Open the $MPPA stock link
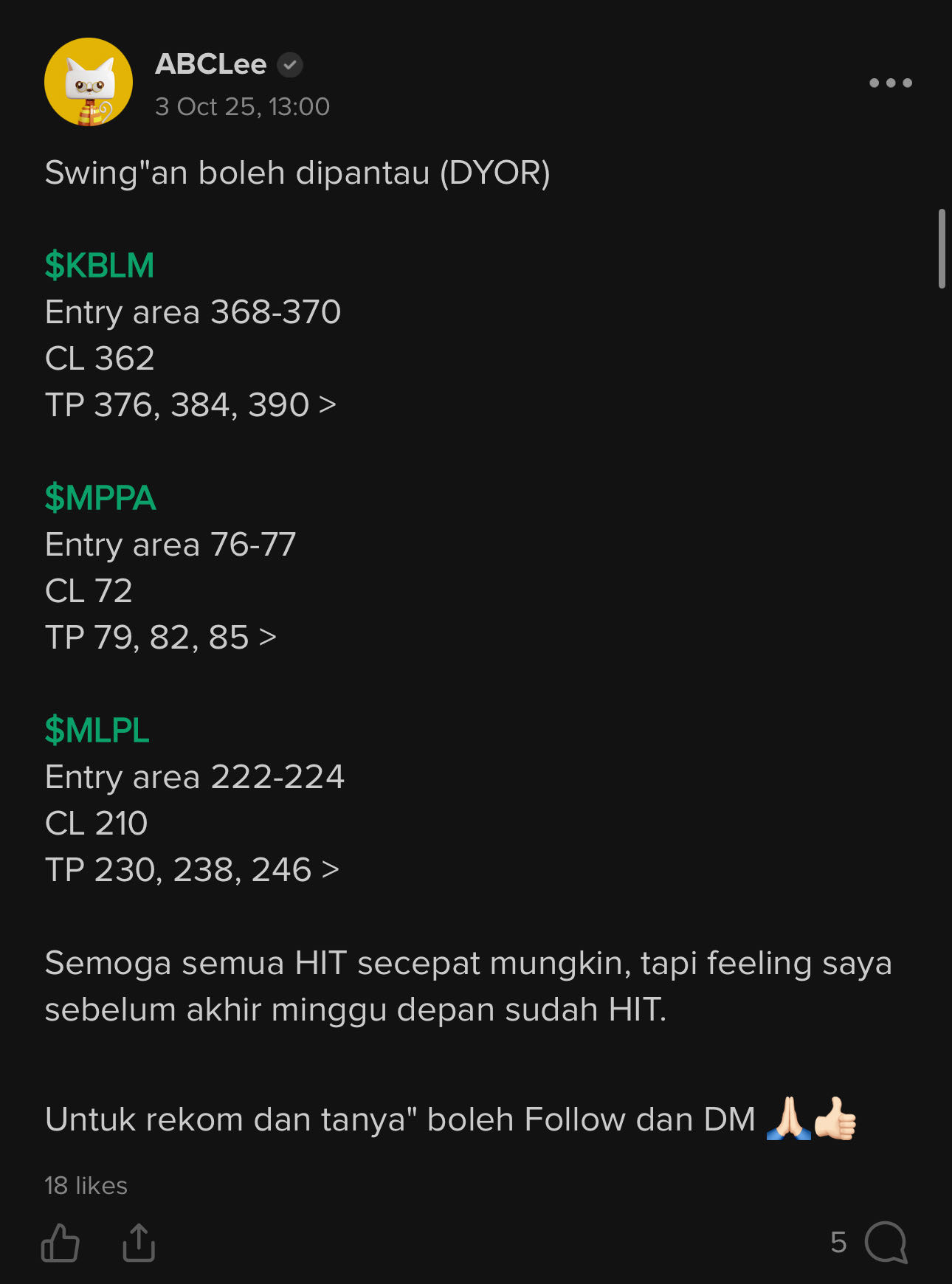The height and width of the screenshot is (1284, 952). tap(100, 498)
